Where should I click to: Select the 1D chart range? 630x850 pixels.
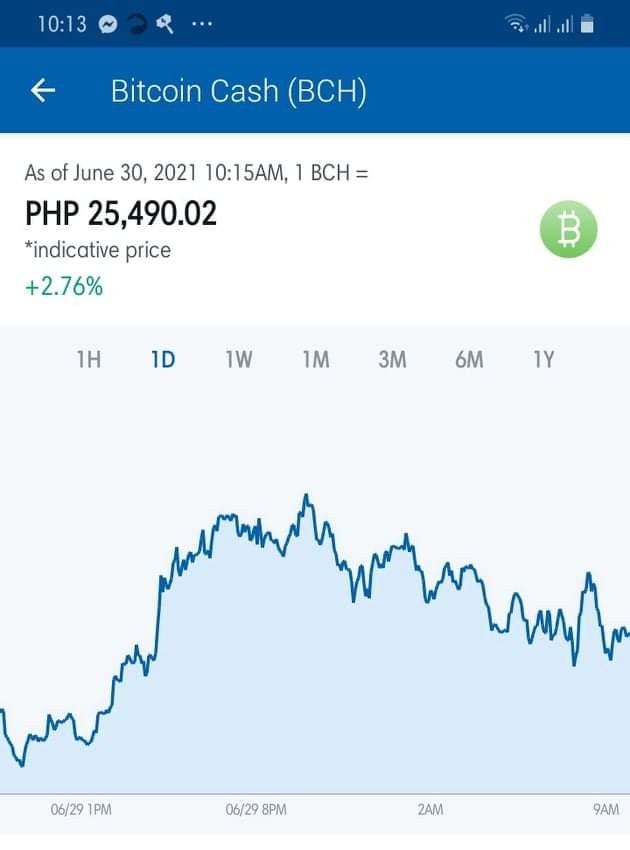click(x=163, y=359)
